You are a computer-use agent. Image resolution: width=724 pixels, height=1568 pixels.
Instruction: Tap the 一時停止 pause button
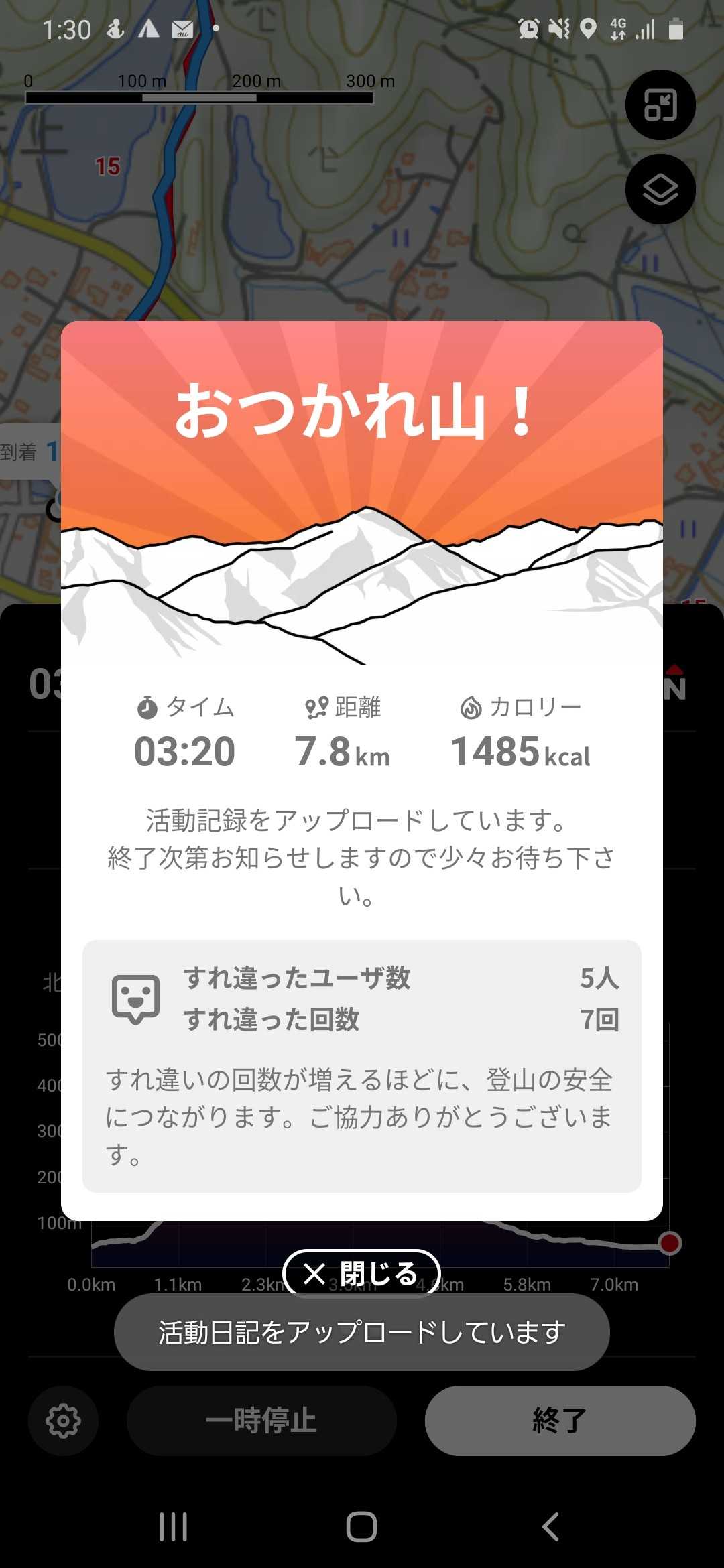coord(261,1421)
